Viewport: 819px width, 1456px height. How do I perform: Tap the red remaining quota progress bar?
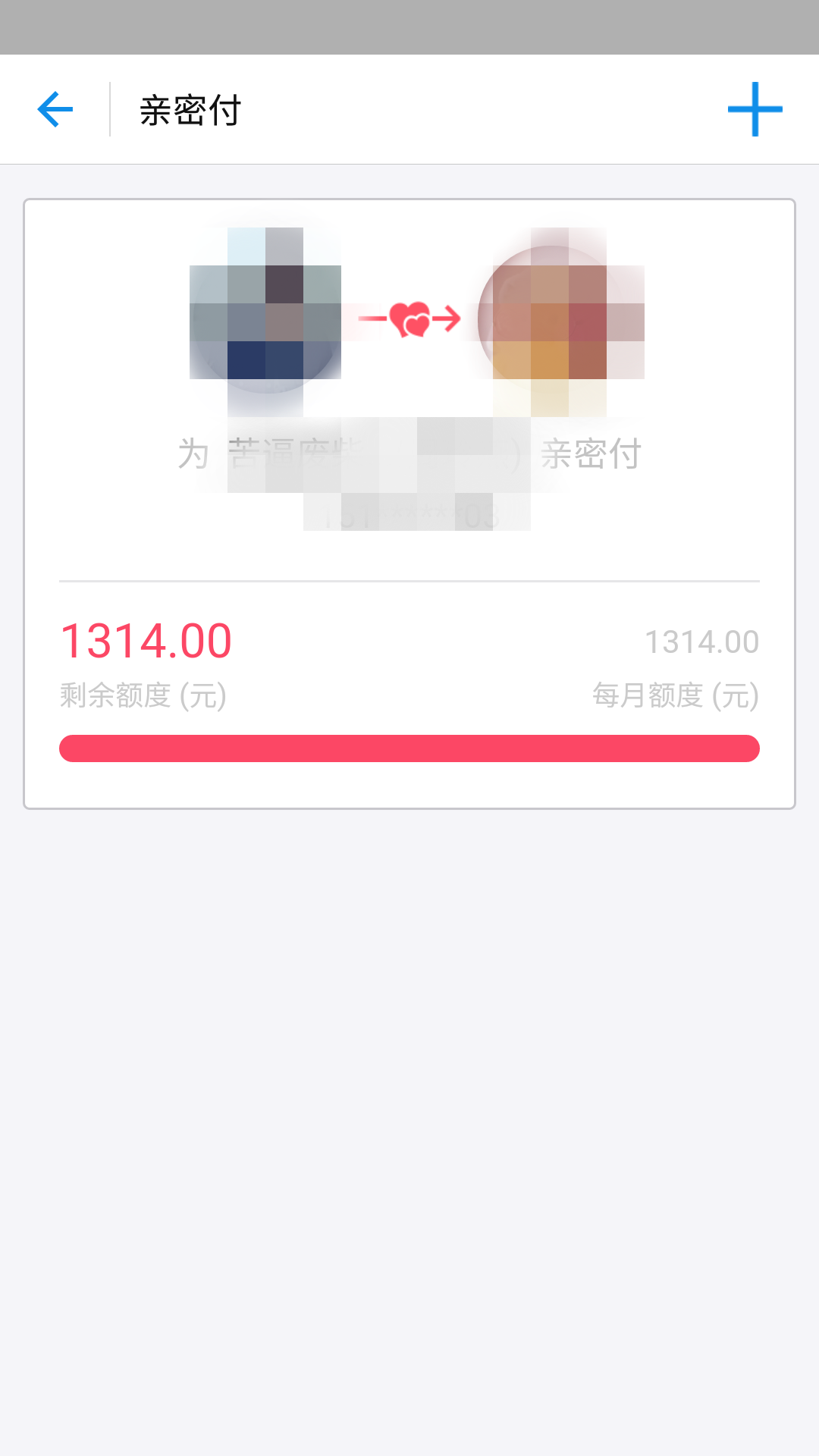[409, 748]
